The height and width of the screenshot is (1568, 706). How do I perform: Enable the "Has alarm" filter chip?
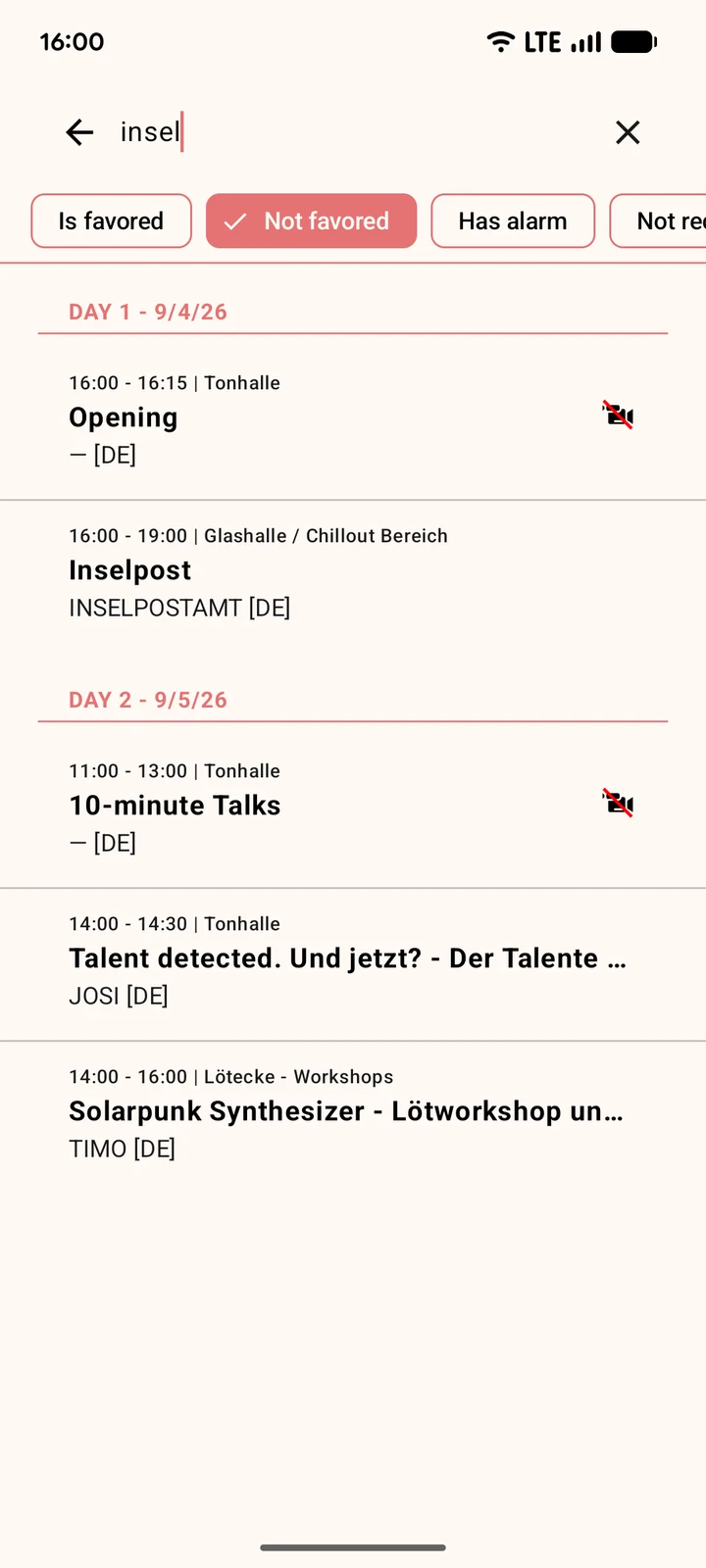(x=513, y=220)
